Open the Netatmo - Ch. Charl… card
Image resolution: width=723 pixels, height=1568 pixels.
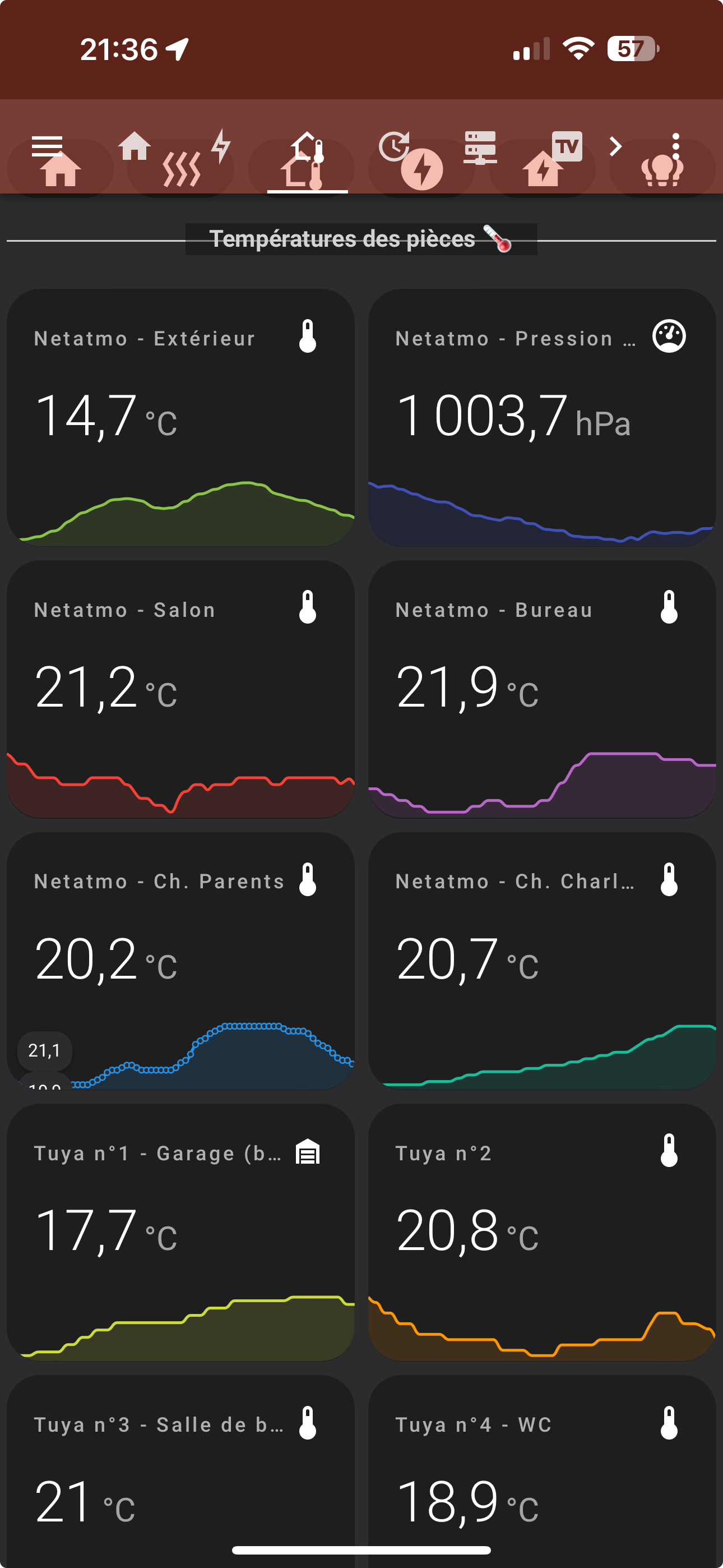[x=543, y=961]
